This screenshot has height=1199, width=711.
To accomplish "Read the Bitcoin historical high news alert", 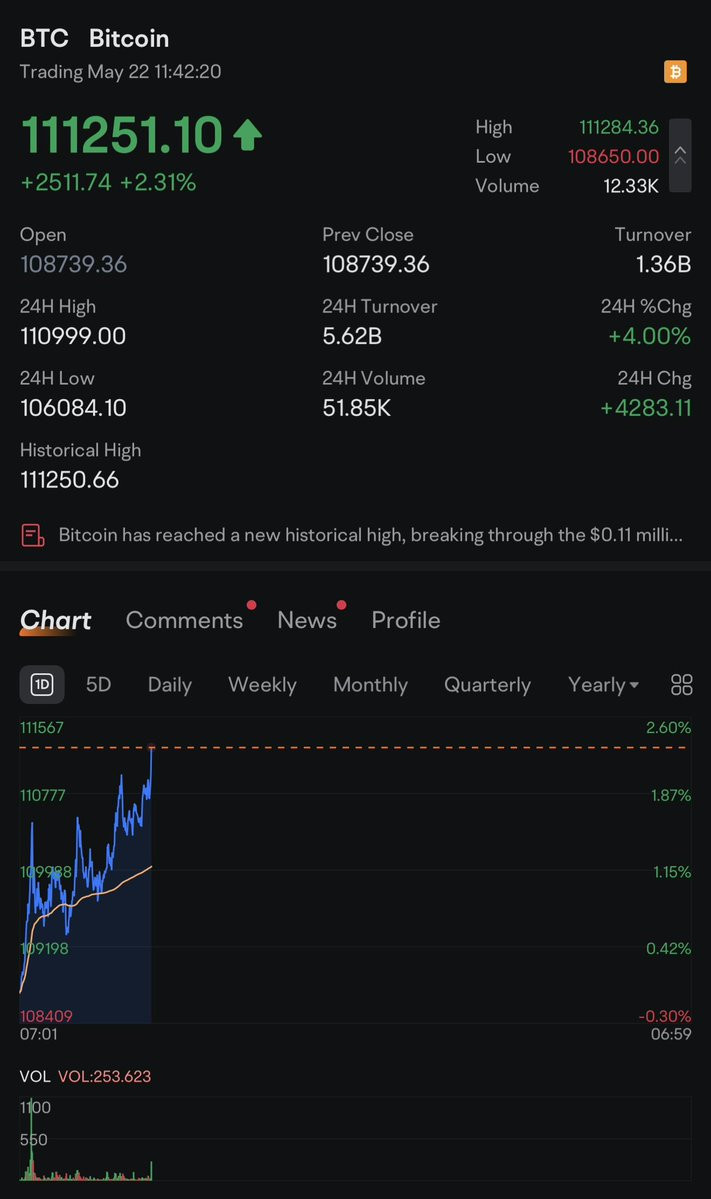I will [x=370, y=535].
